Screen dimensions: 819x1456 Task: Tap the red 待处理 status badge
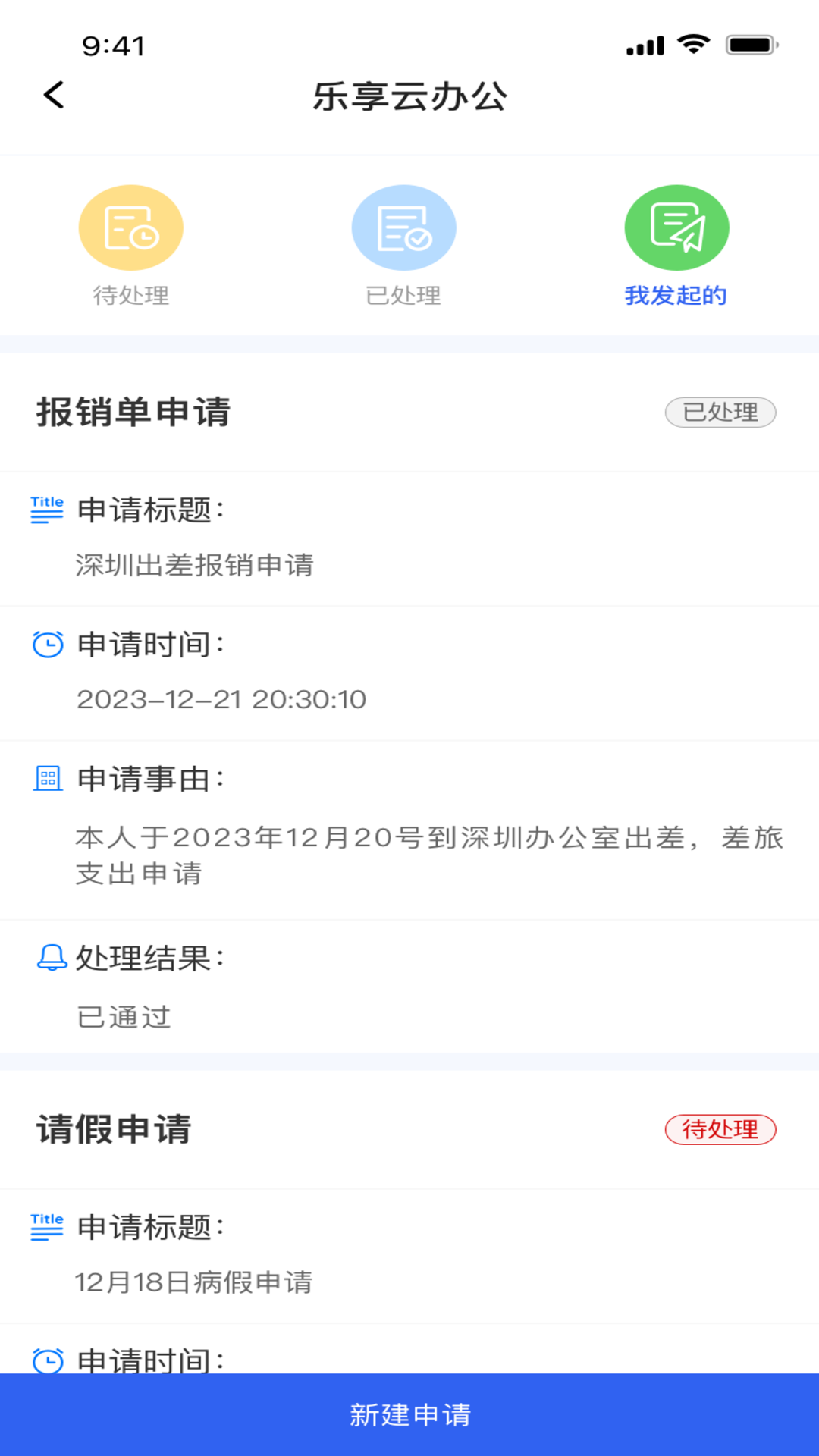[721, 1129]
